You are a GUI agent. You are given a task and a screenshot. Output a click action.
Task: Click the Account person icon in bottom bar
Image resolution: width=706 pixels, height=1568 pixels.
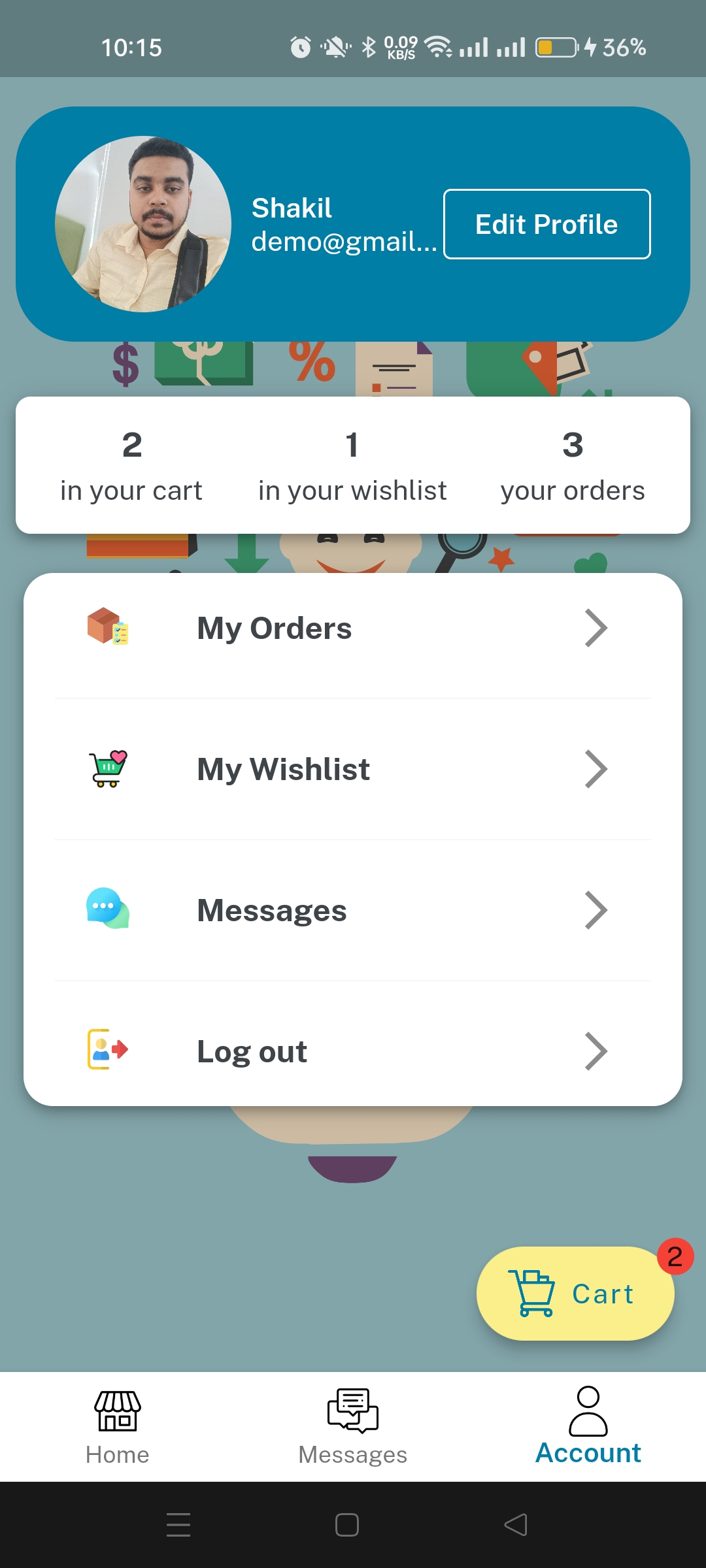click(x=588, y=1405)
